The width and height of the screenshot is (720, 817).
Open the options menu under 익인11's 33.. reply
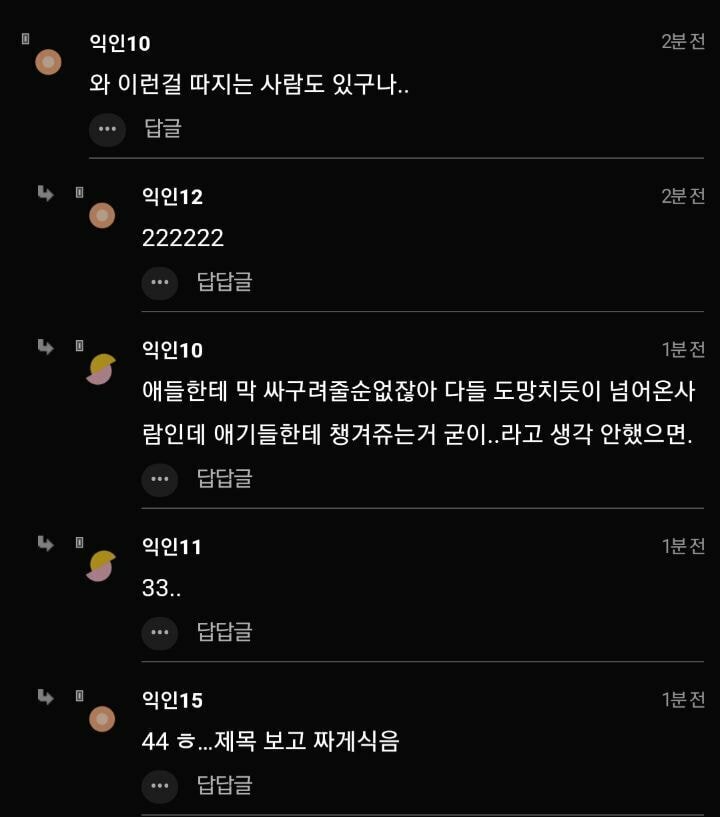pyautogui.click(x=159, y=632)
